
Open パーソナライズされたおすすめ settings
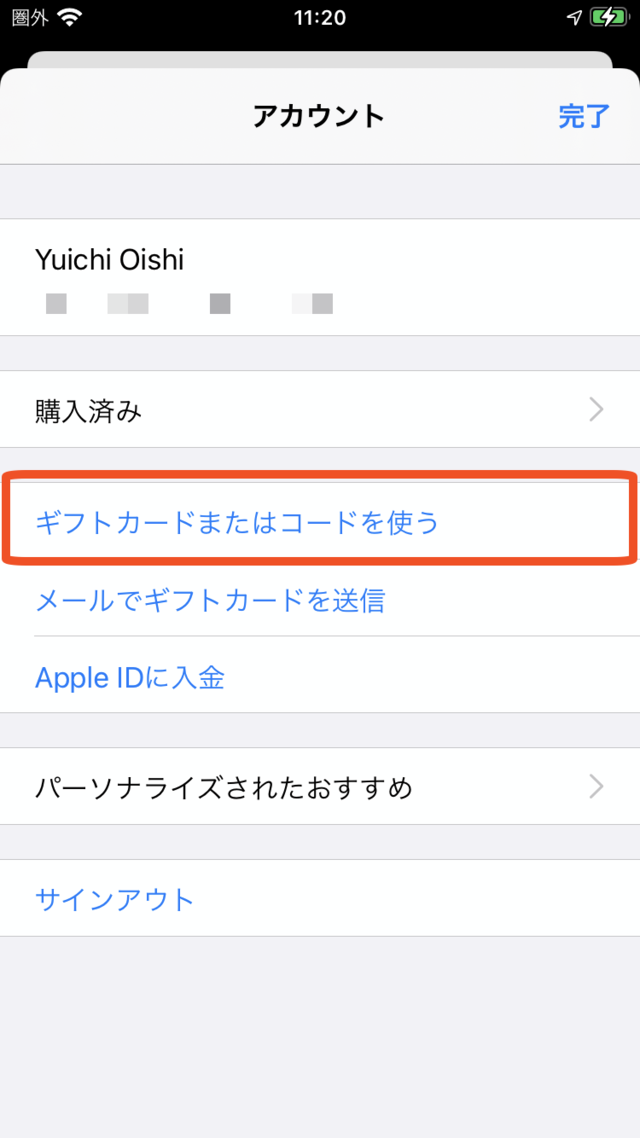point(320,786)
